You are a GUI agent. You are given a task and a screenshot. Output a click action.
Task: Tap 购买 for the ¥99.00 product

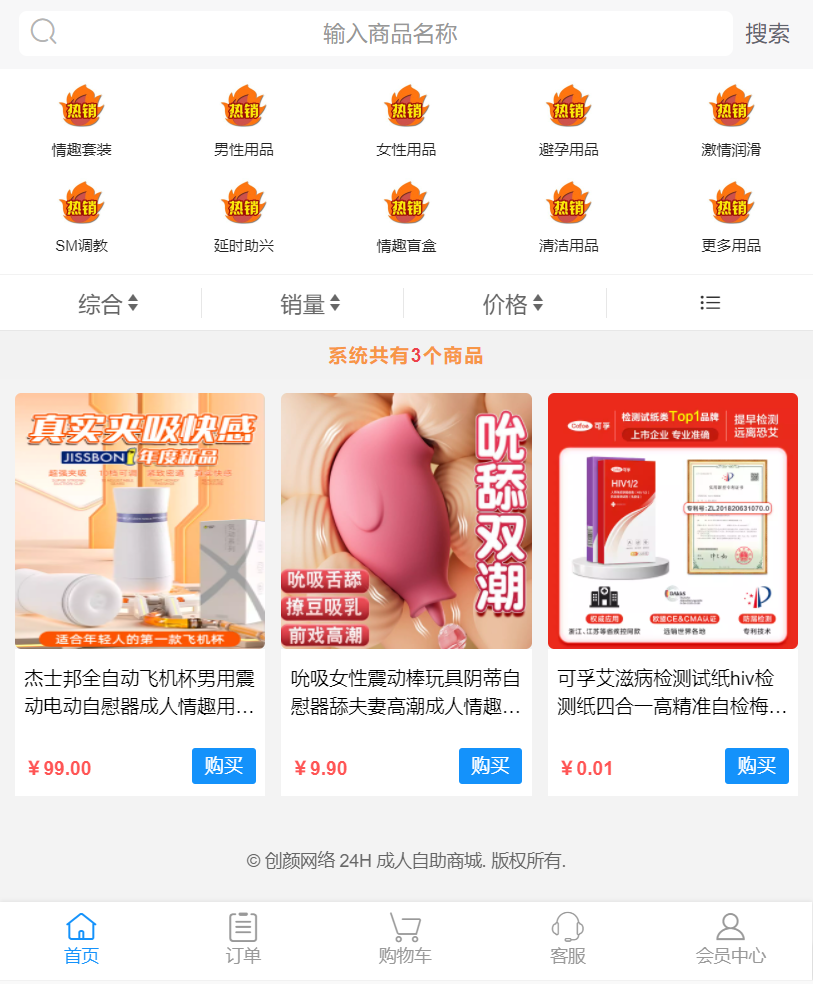[224, 766]
